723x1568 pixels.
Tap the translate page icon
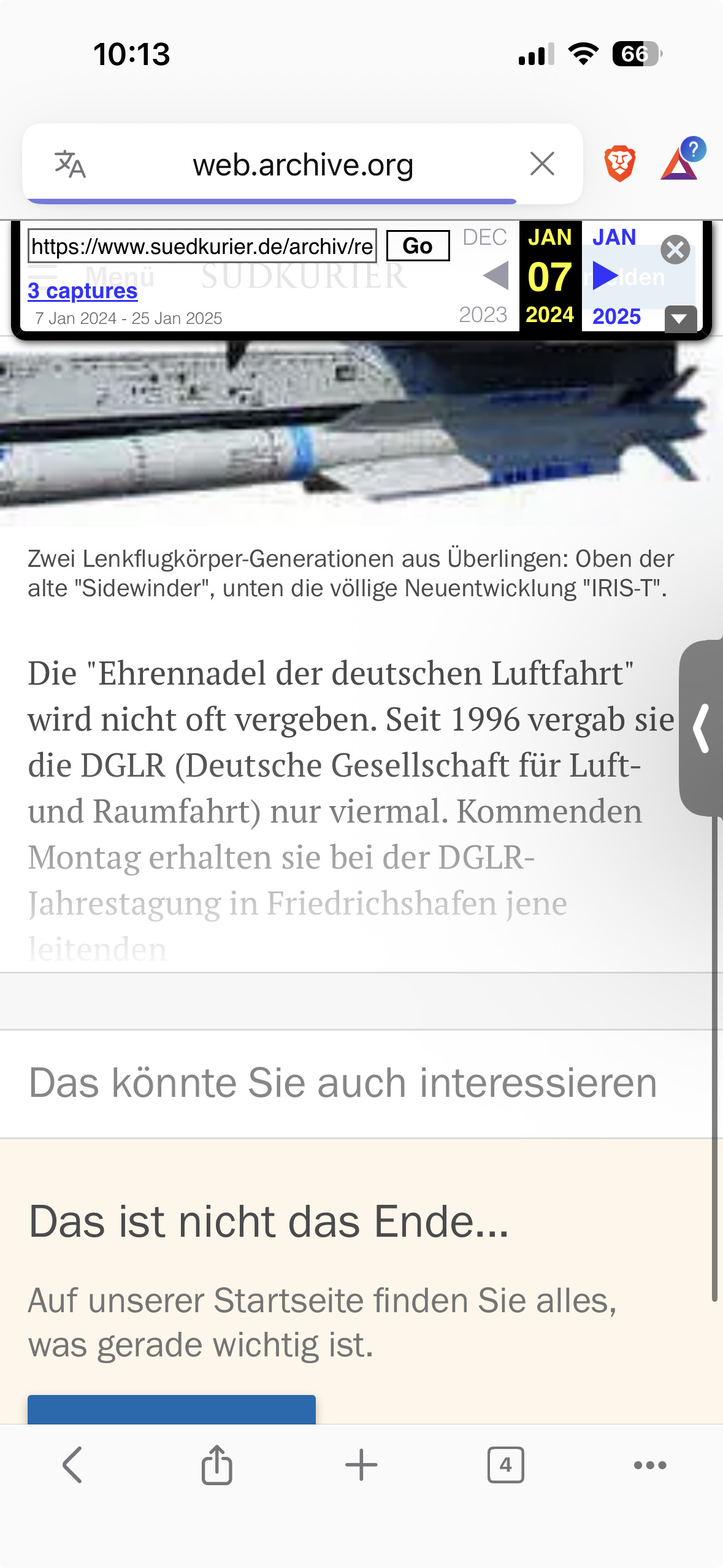tap(70, 164)
